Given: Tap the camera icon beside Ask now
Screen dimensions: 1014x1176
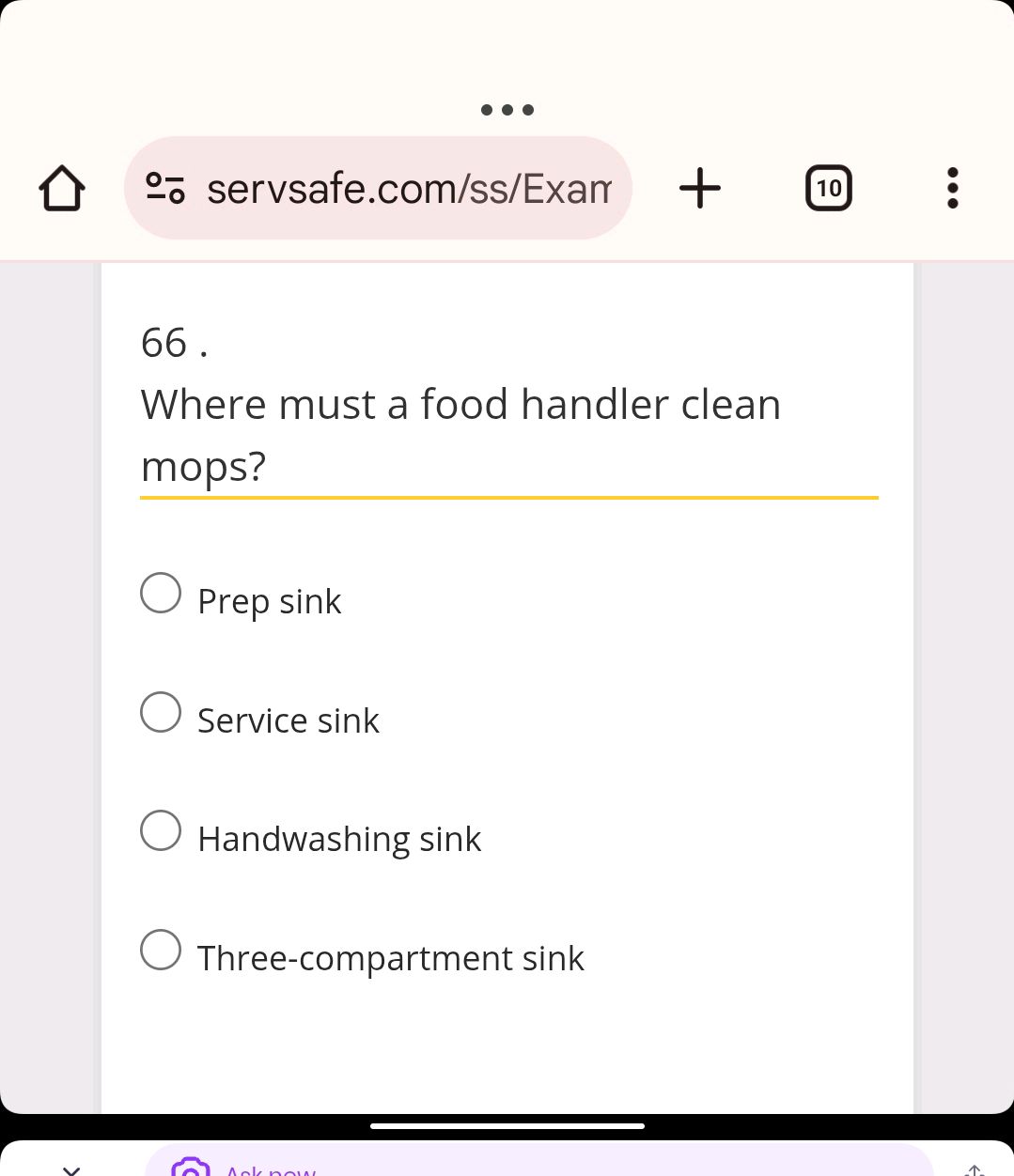Looking at the screenshot, I should click(x=191, y=1168).
